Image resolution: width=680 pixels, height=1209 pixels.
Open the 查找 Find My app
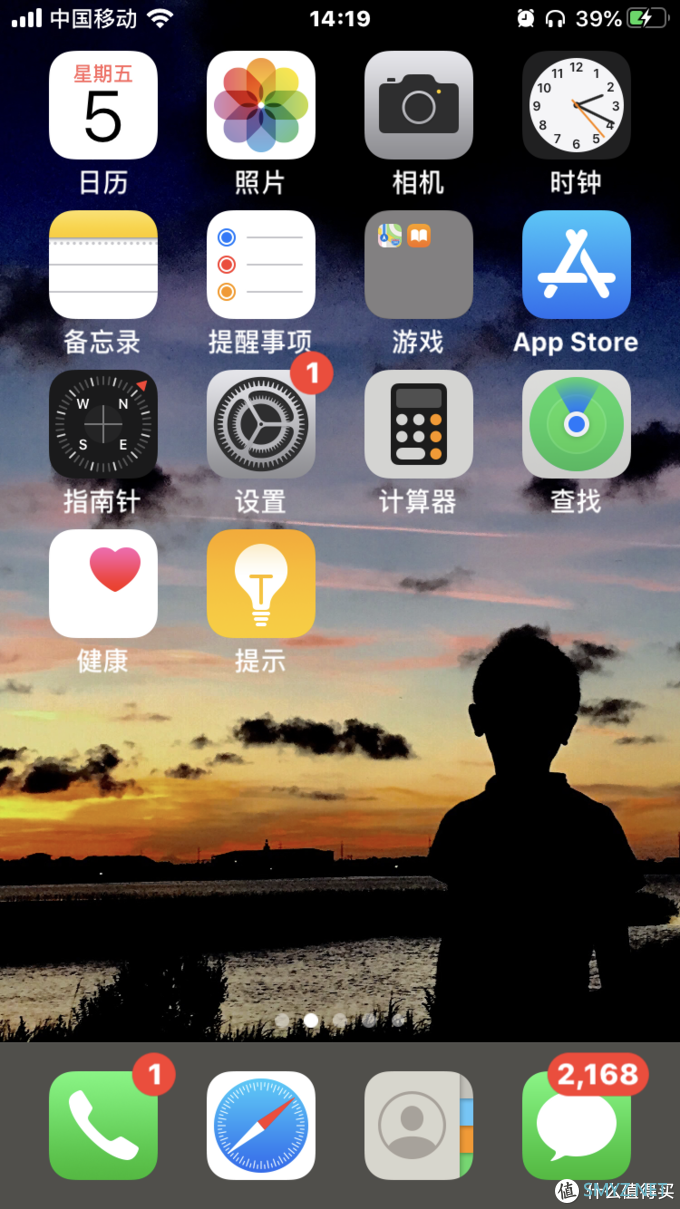576,424
